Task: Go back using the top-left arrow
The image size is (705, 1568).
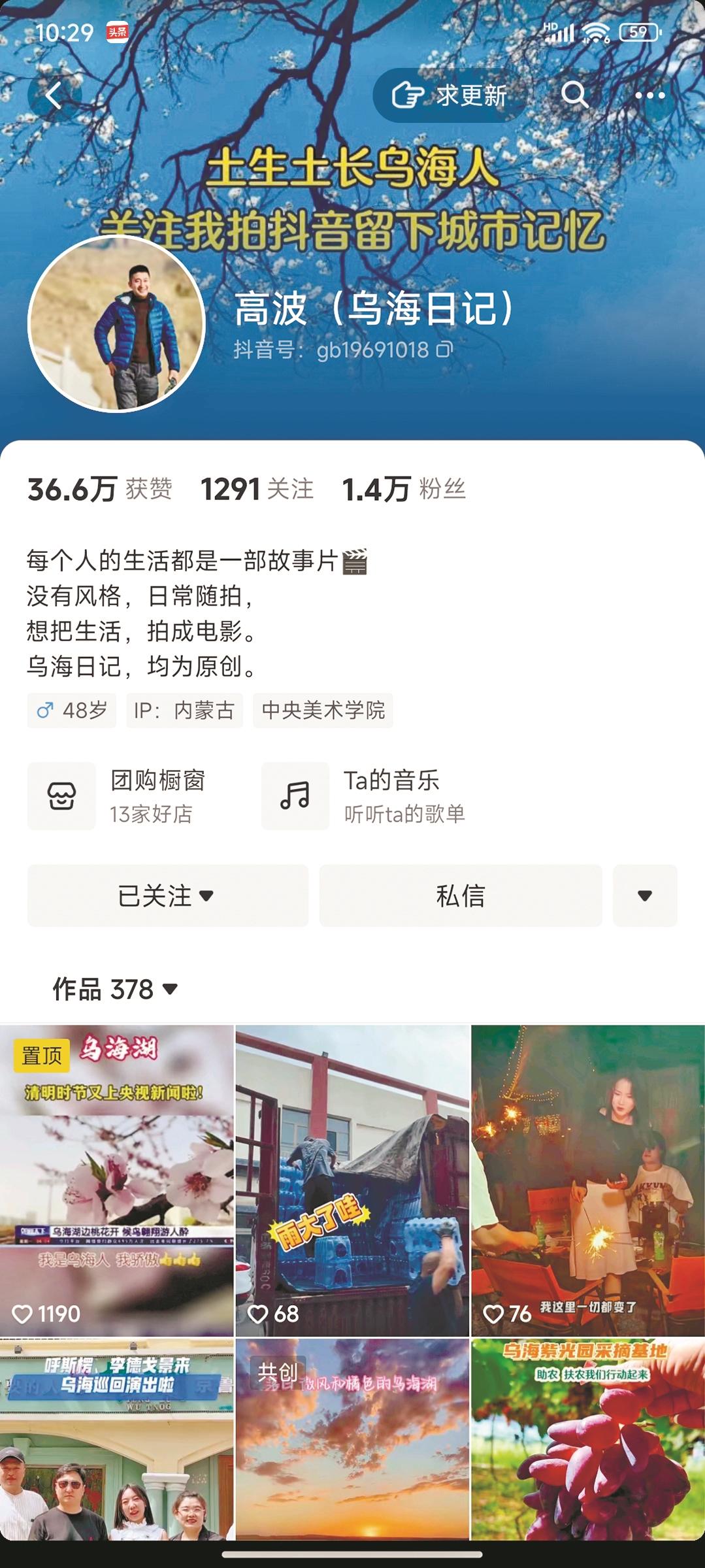Action: (54, 96)
